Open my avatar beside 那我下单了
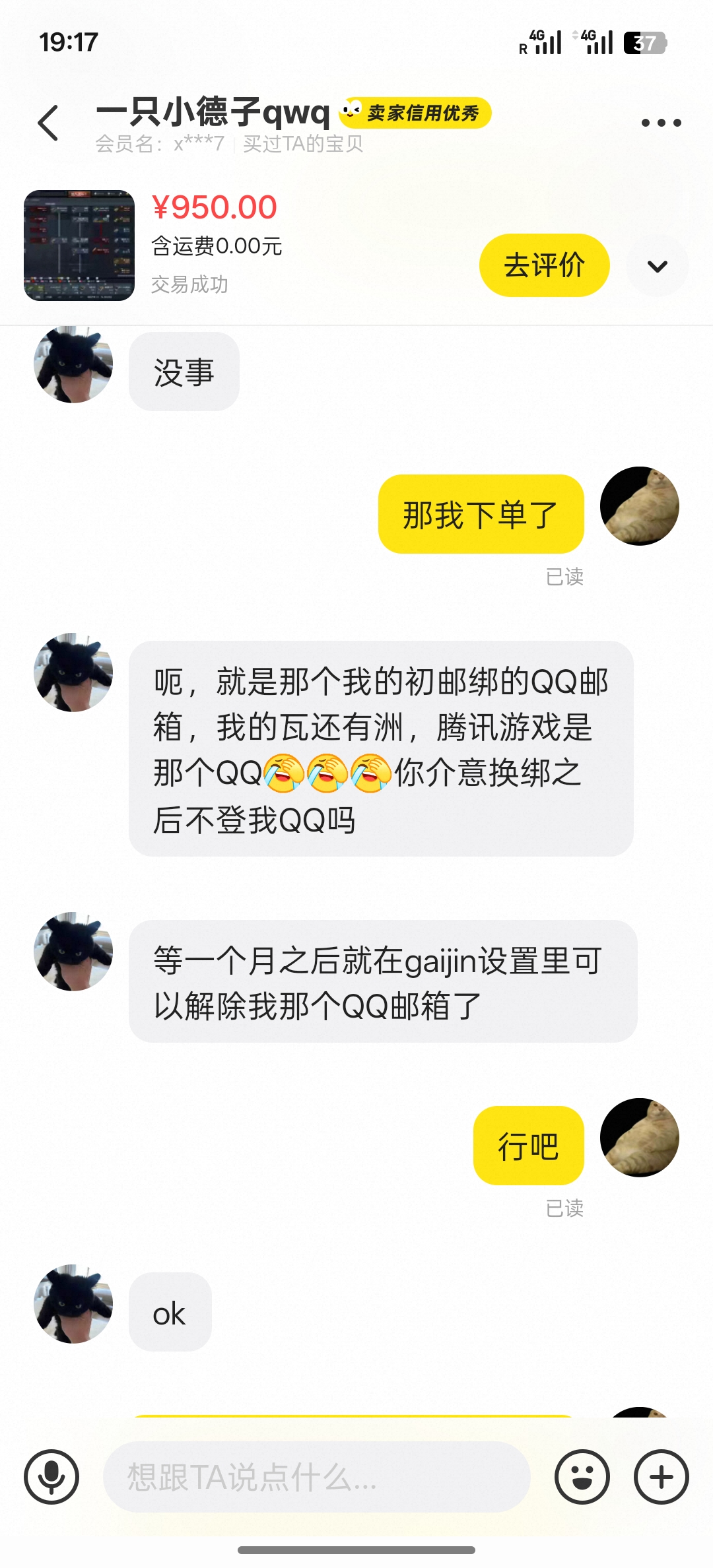 pyautogui.click(x=640, y=506)
